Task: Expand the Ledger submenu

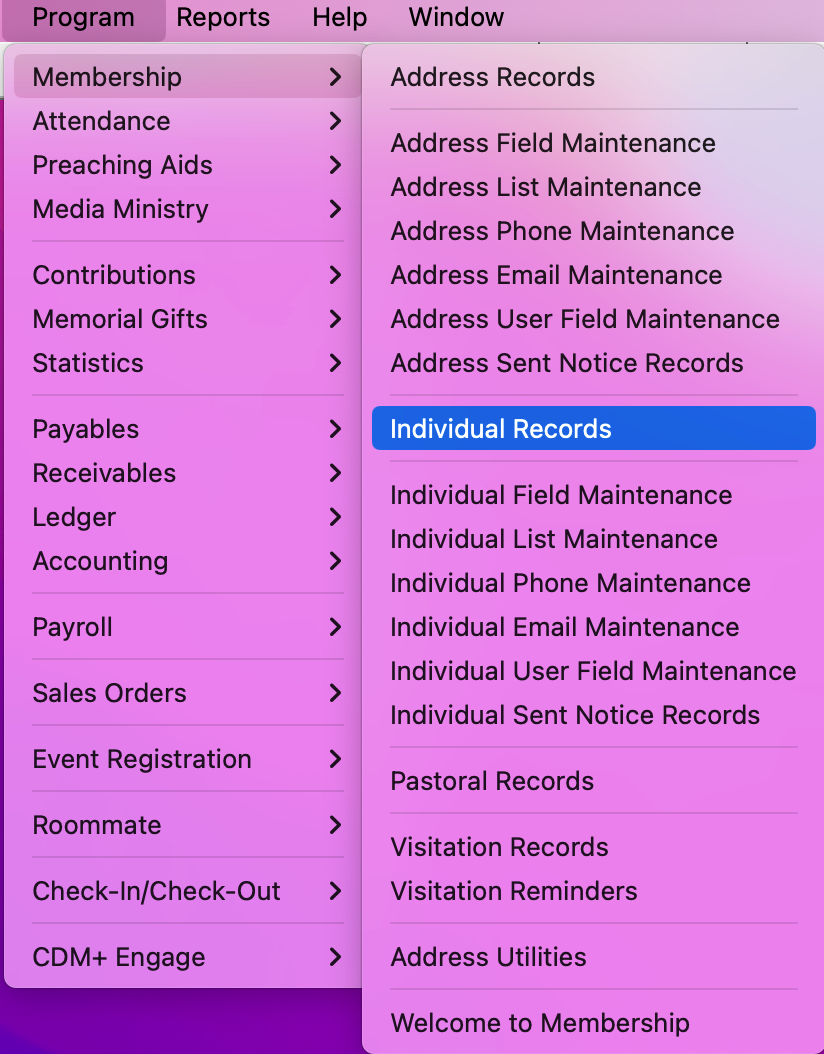Action: tap(74, 517)
